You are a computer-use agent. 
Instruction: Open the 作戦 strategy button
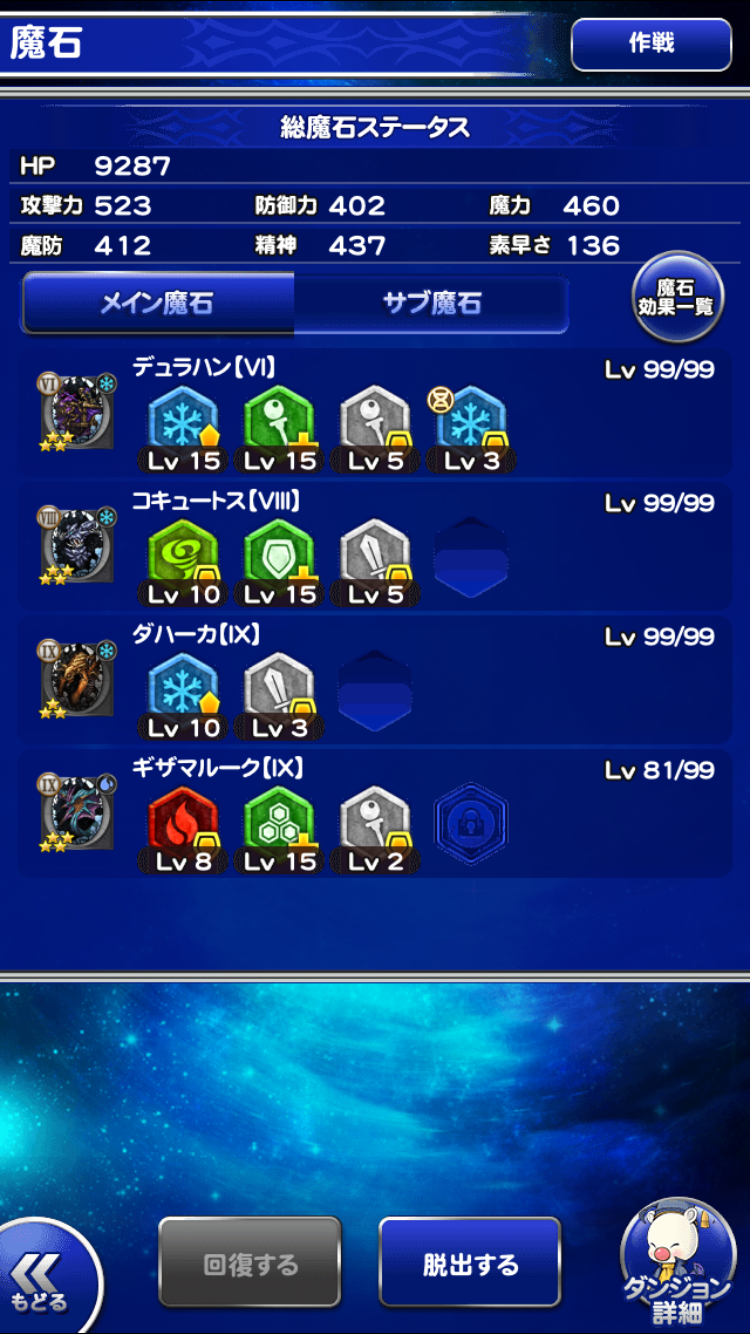click(x=651, y=45)
